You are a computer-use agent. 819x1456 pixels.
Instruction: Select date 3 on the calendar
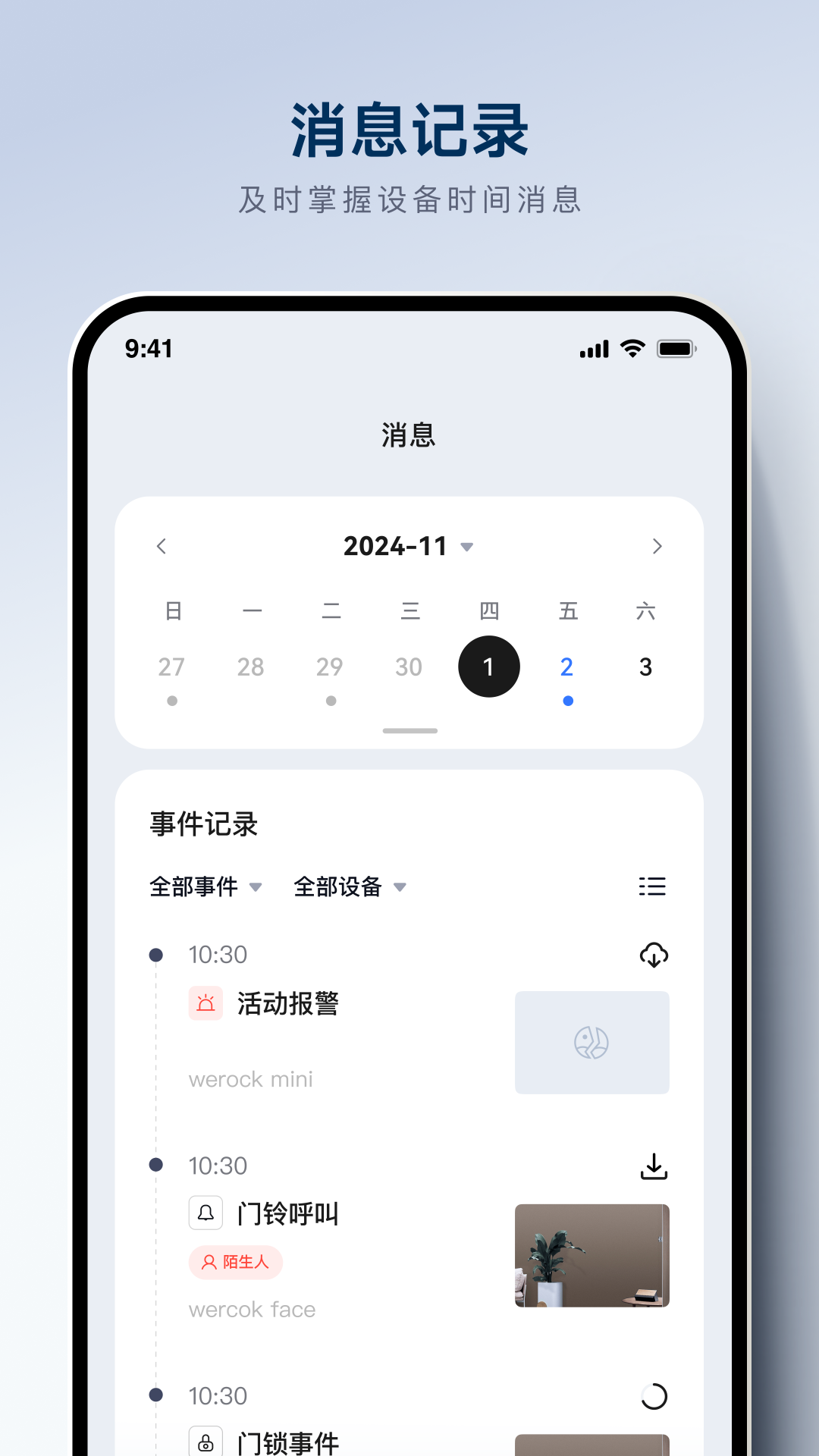[x=645, y=667]
